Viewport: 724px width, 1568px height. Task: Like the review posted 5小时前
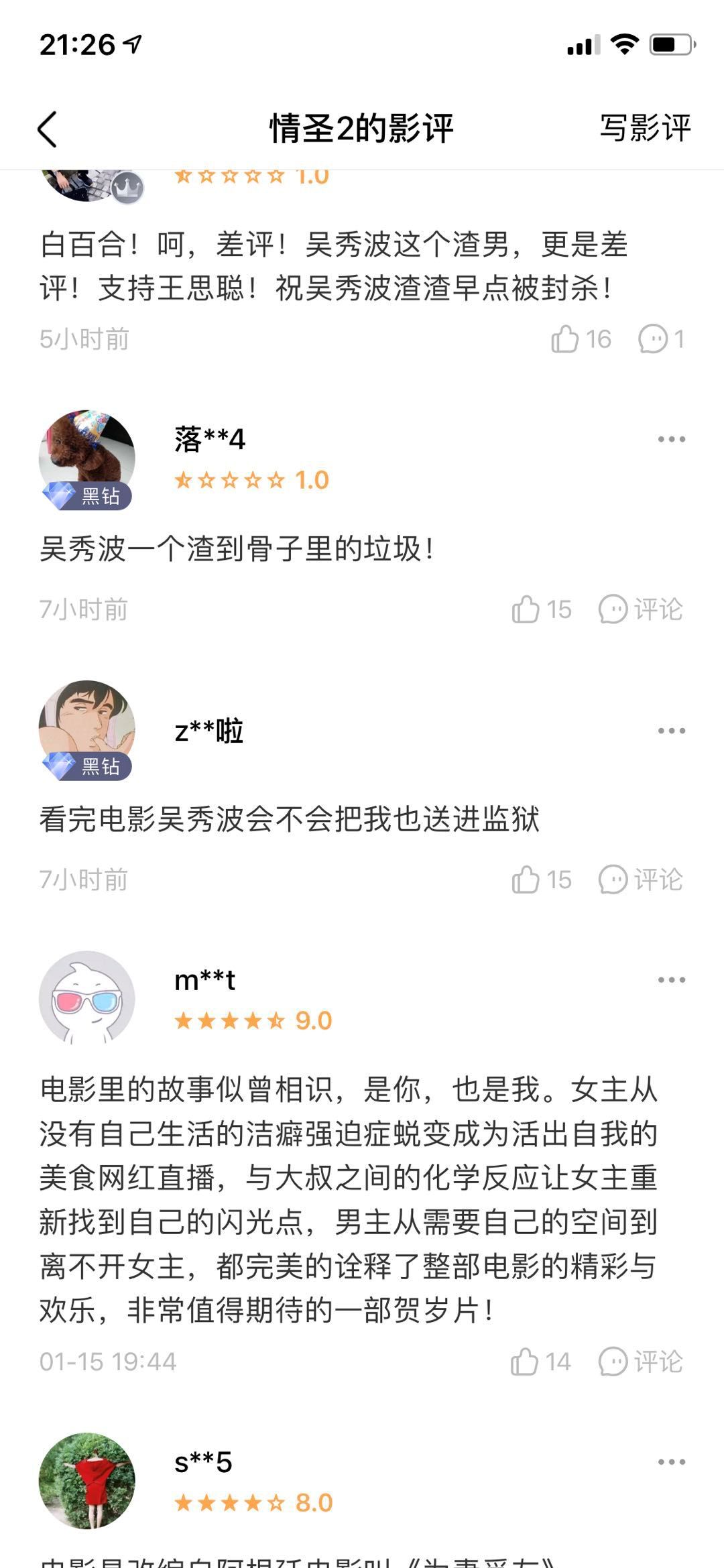565,339
